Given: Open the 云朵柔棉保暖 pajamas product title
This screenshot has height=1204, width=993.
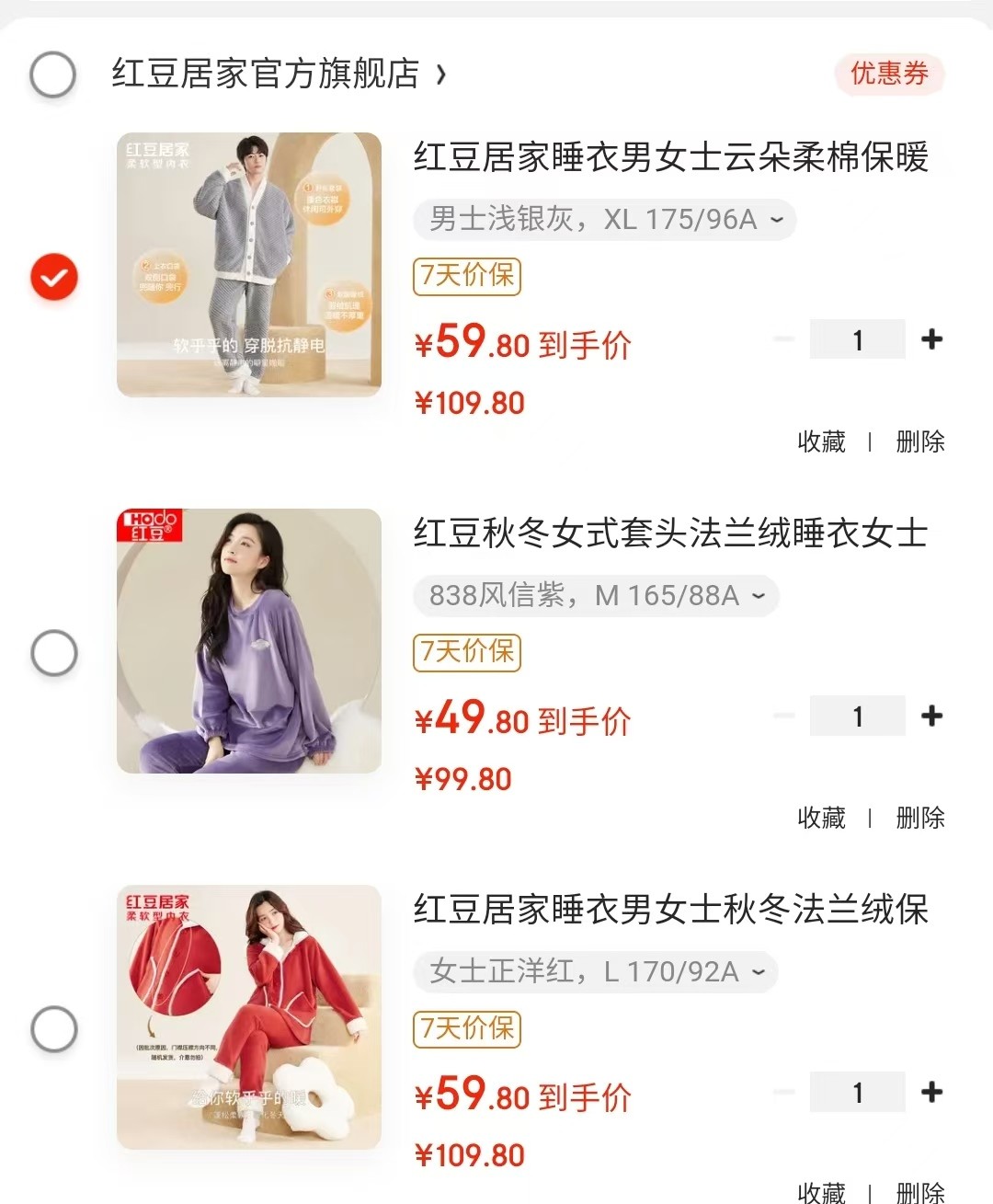Looking at the screenshot, I should (x=671, y=157).
